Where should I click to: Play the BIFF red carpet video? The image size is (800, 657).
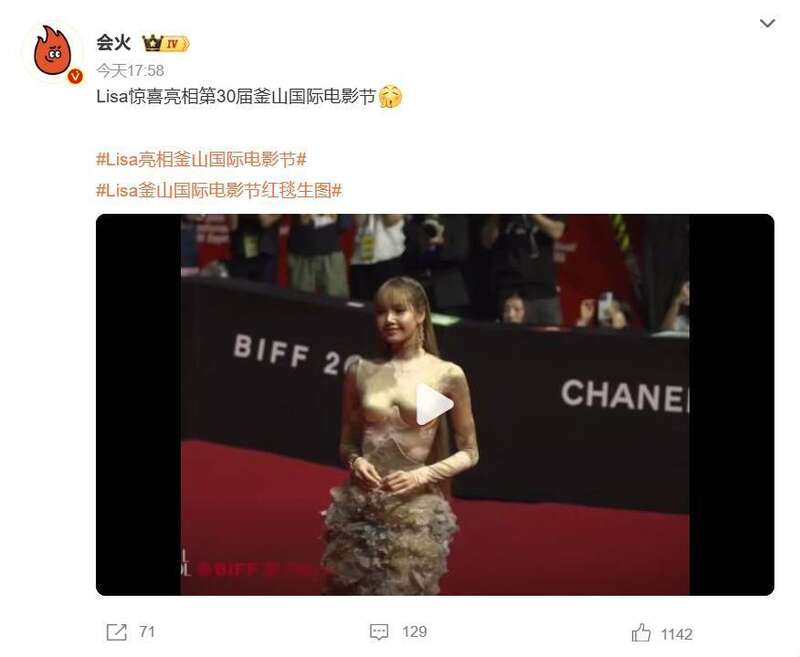(x=435, y=404)
